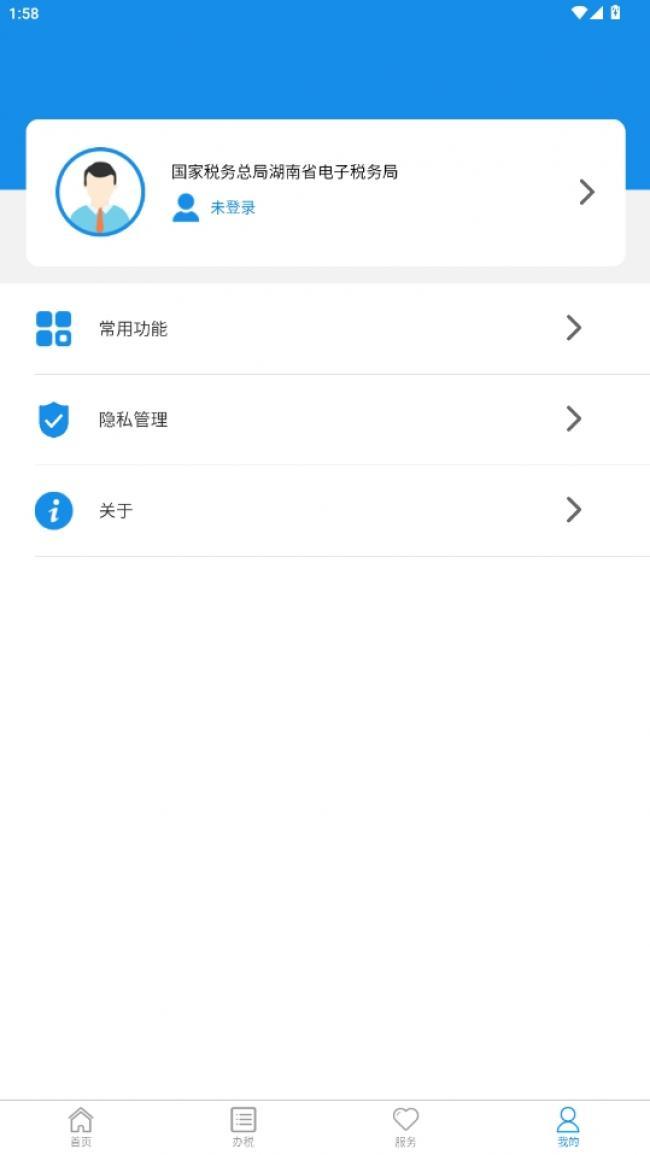Open the 常用功能 row
Screen dimensions: 650x1155
(x=325, y=329)
